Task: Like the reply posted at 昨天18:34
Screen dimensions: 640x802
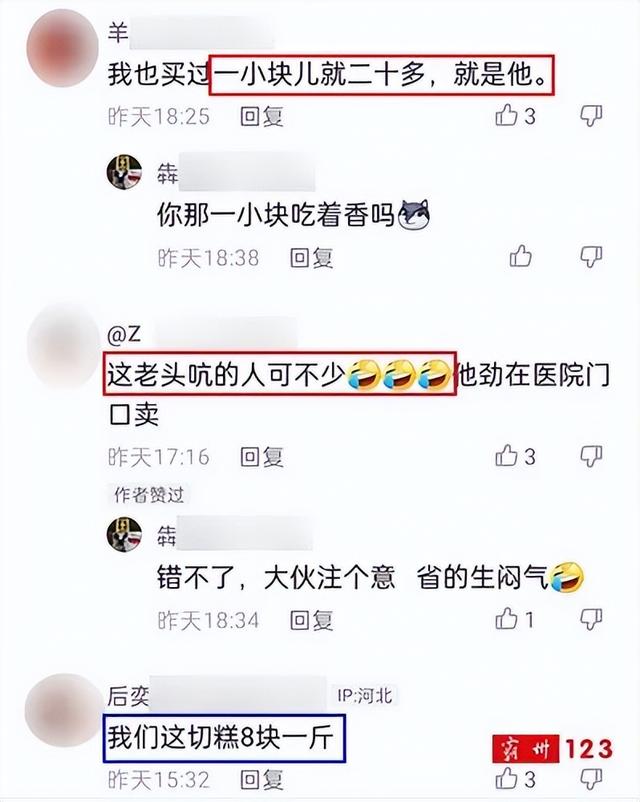Action: click(x=508, y=621)
